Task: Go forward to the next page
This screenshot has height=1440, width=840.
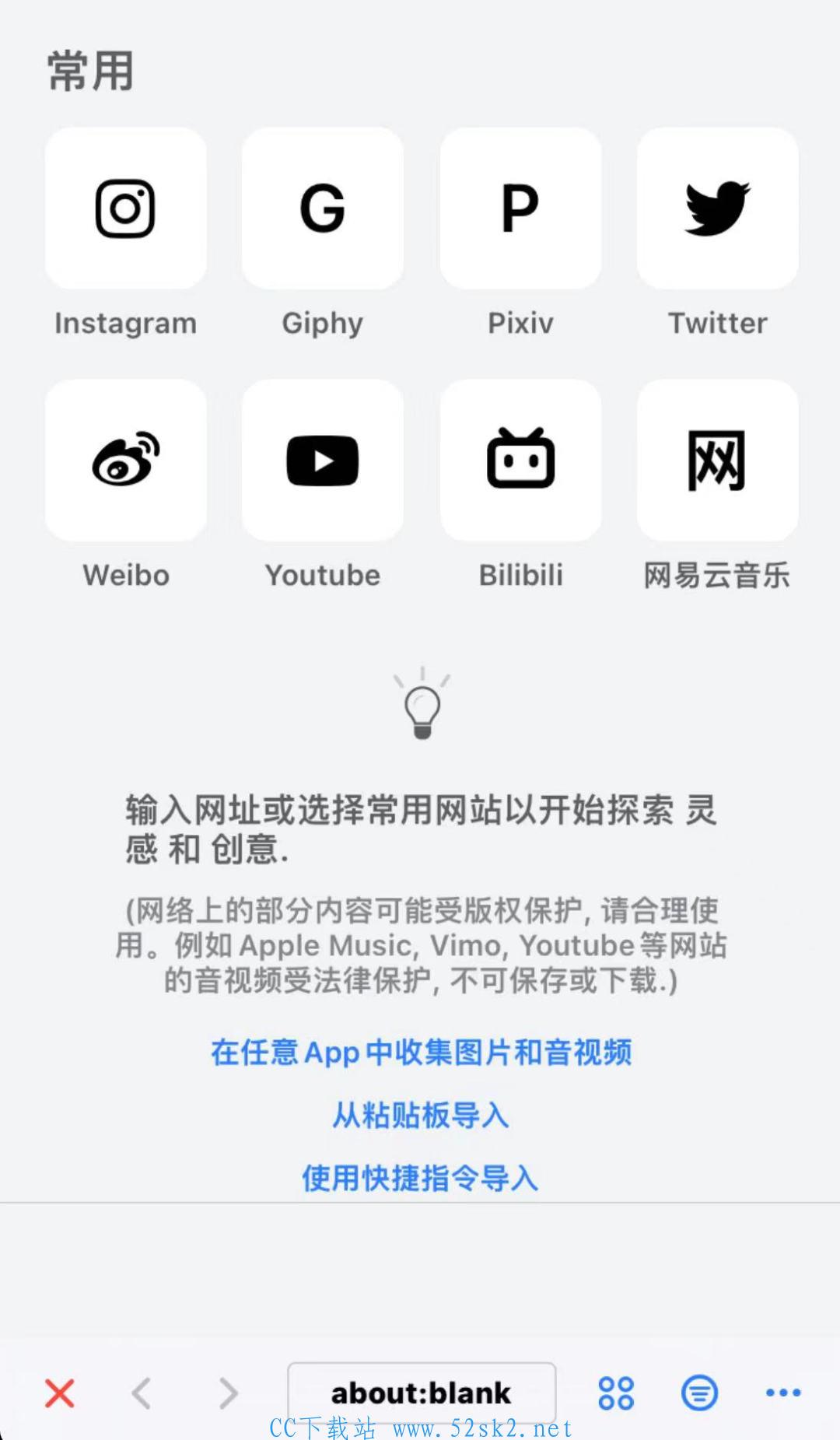Action: [228, 1393]
